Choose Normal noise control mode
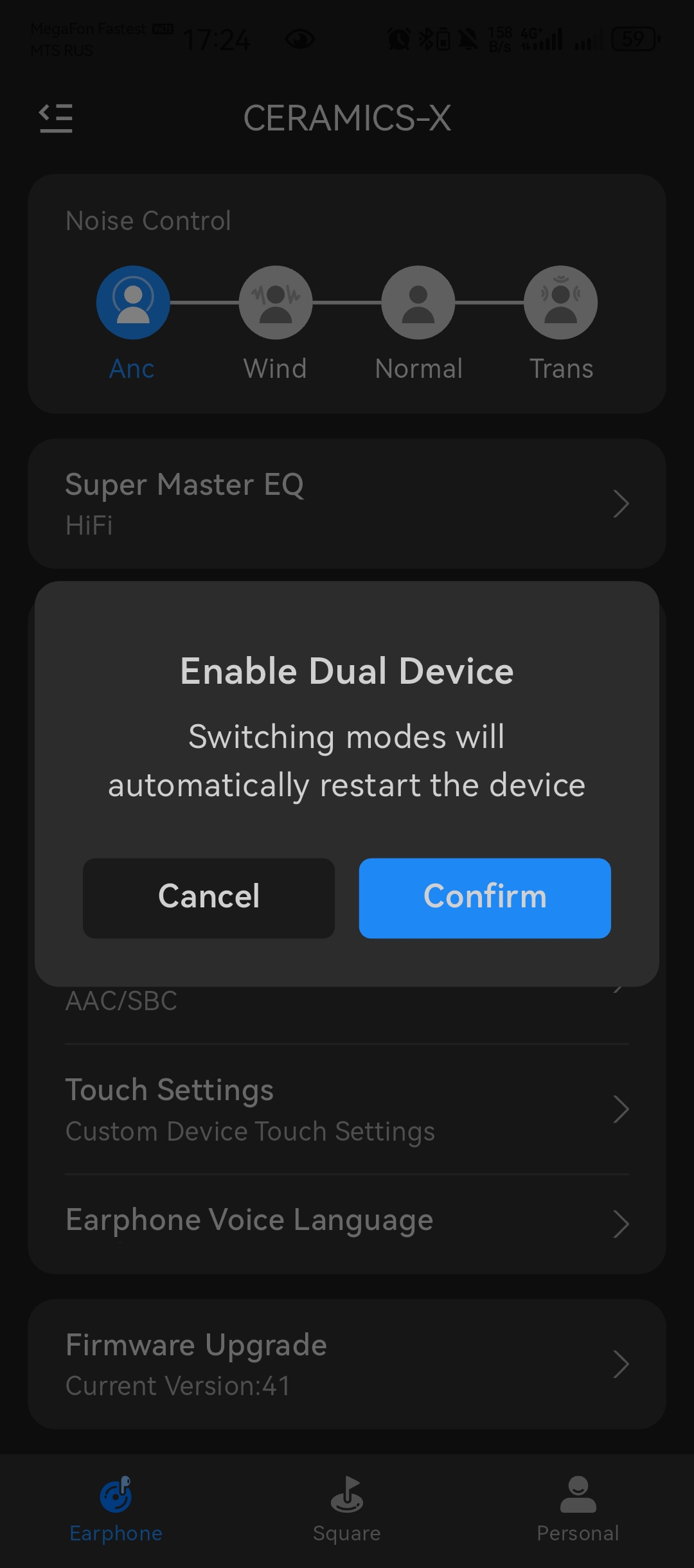Screen dimensions: 694x1568 418,303
